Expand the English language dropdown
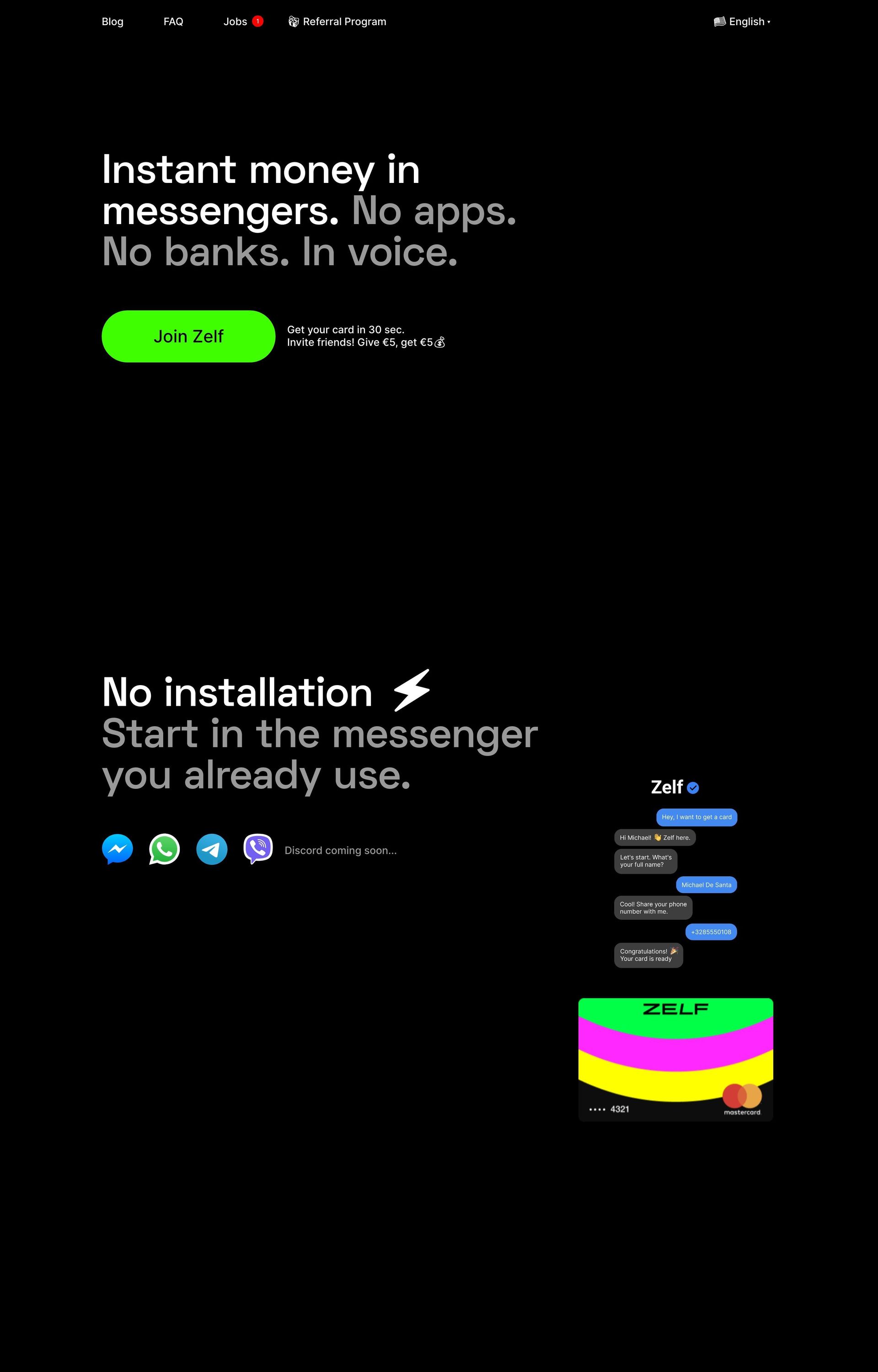Image resolution: width=878 pixels, height=1372 pixels. 742,21
